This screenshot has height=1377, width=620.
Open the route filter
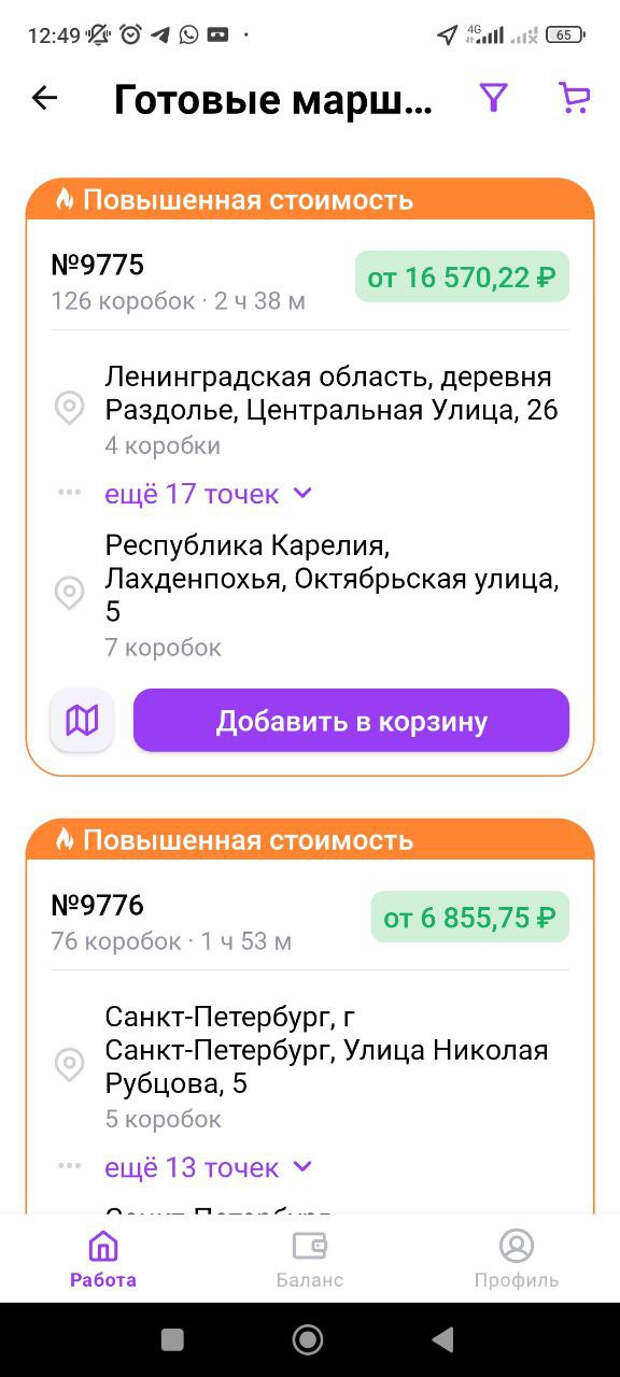[494, 98]
